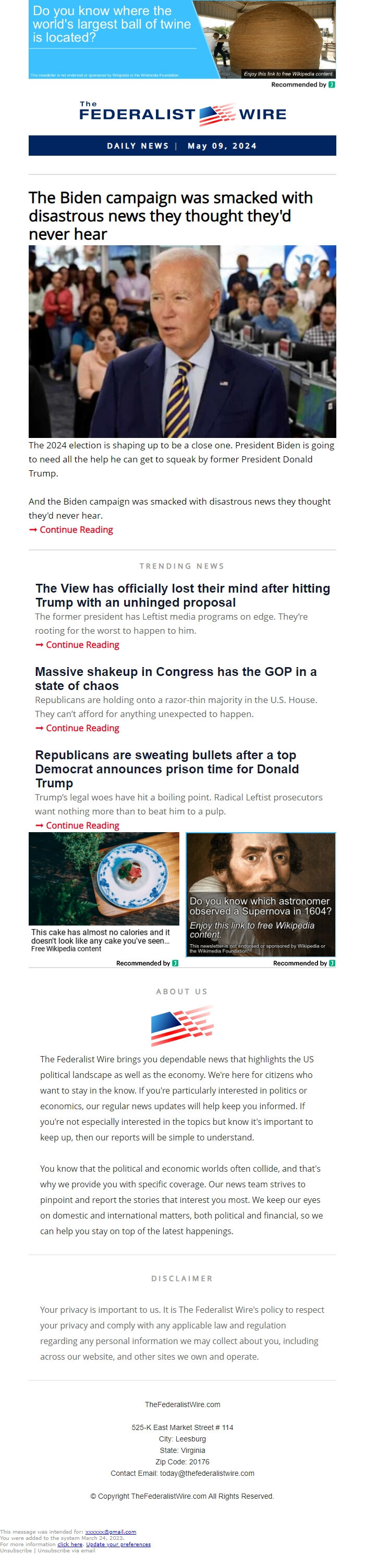Continue reading The View unhinged proposal story
Screen dimensions: 365x1568
coord(82,645)
